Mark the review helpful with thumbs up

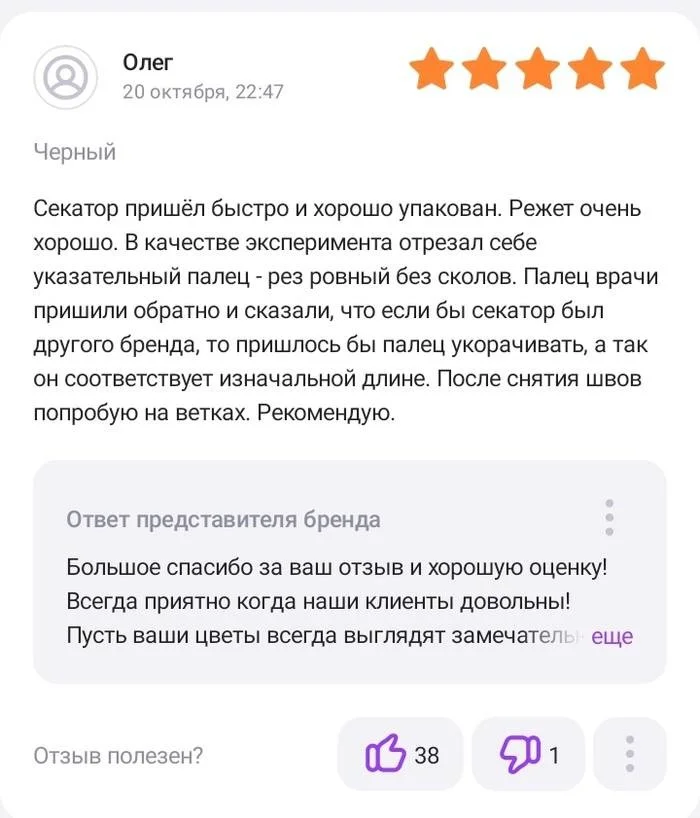click(400, 754)
